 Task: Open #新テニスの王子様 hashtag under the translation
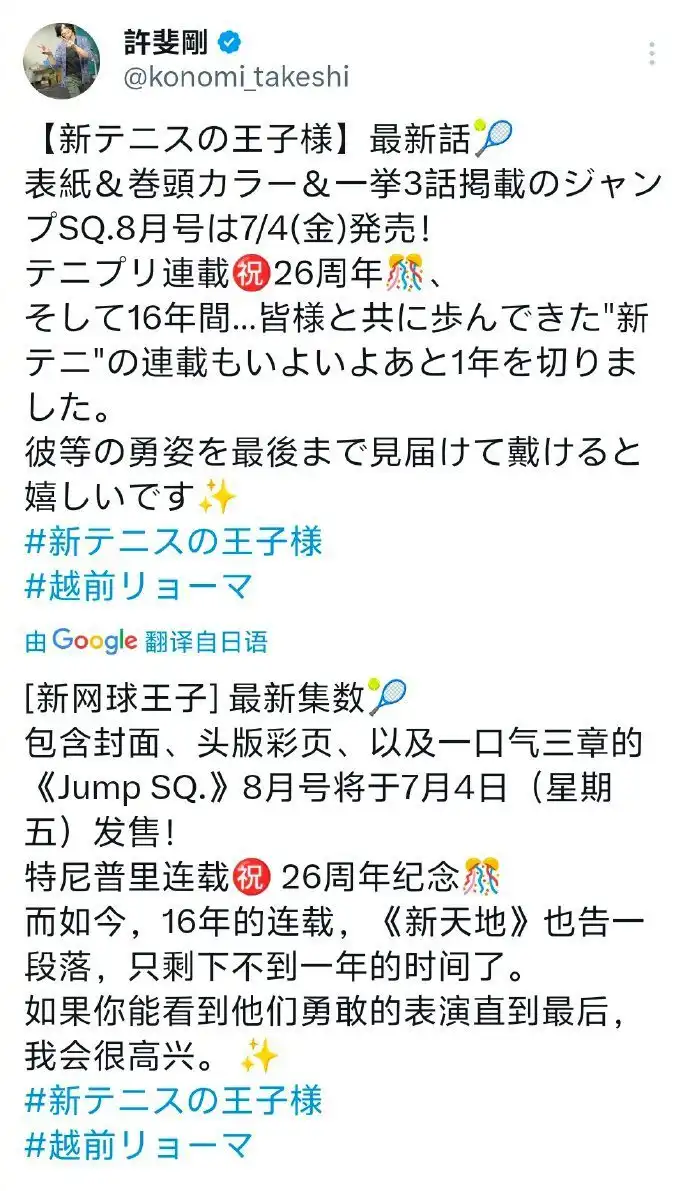coord(173,1101)
